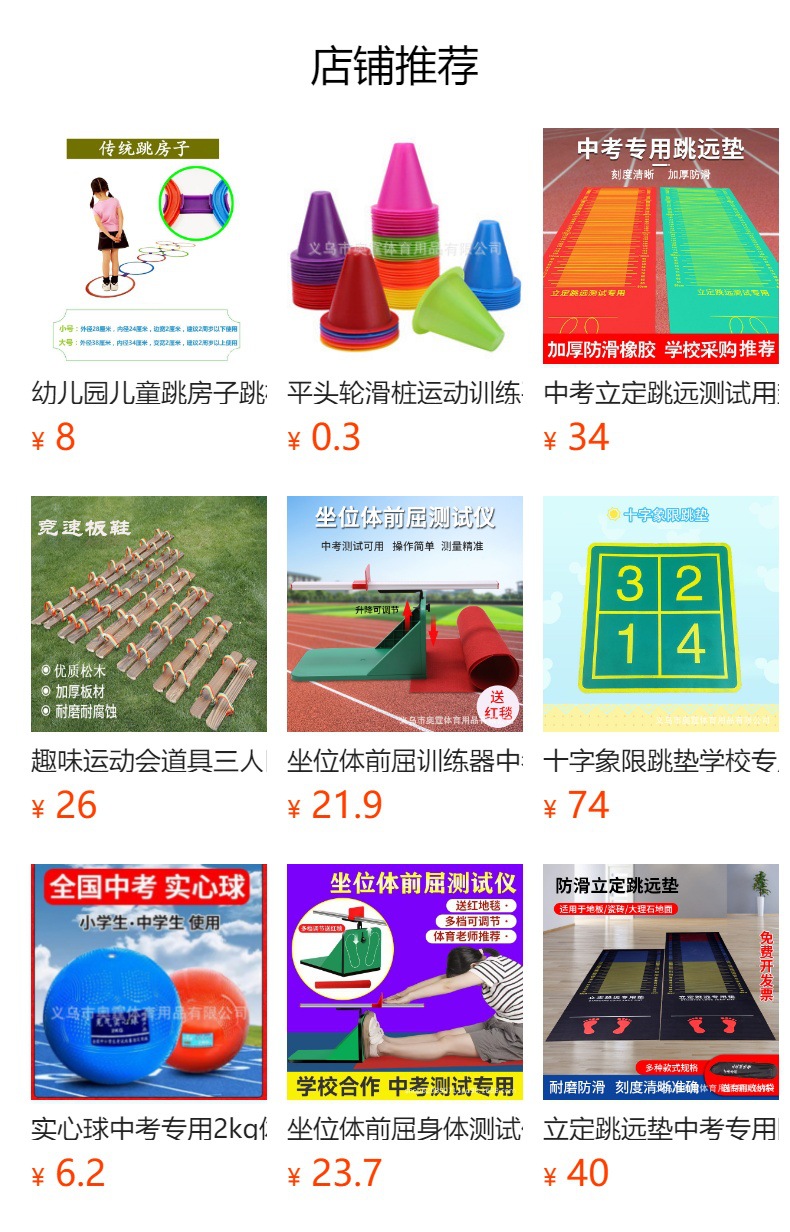Select the 立定跳远垫中考专用 product for ¥40

[661, 1028]
